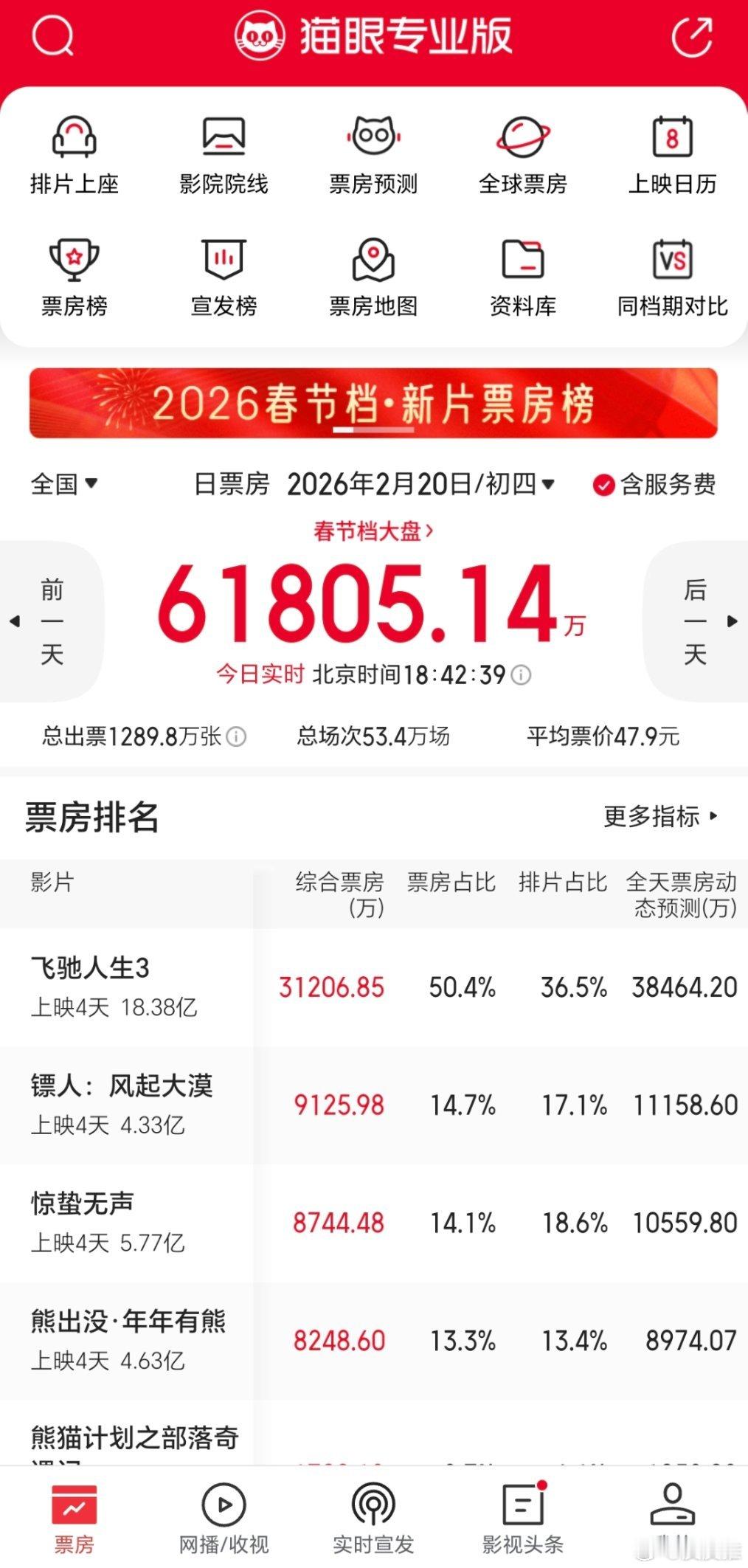The width and height of the screenshot is (748, 1568).
Task: Open 资料库 database
Action: coord(523,277)
